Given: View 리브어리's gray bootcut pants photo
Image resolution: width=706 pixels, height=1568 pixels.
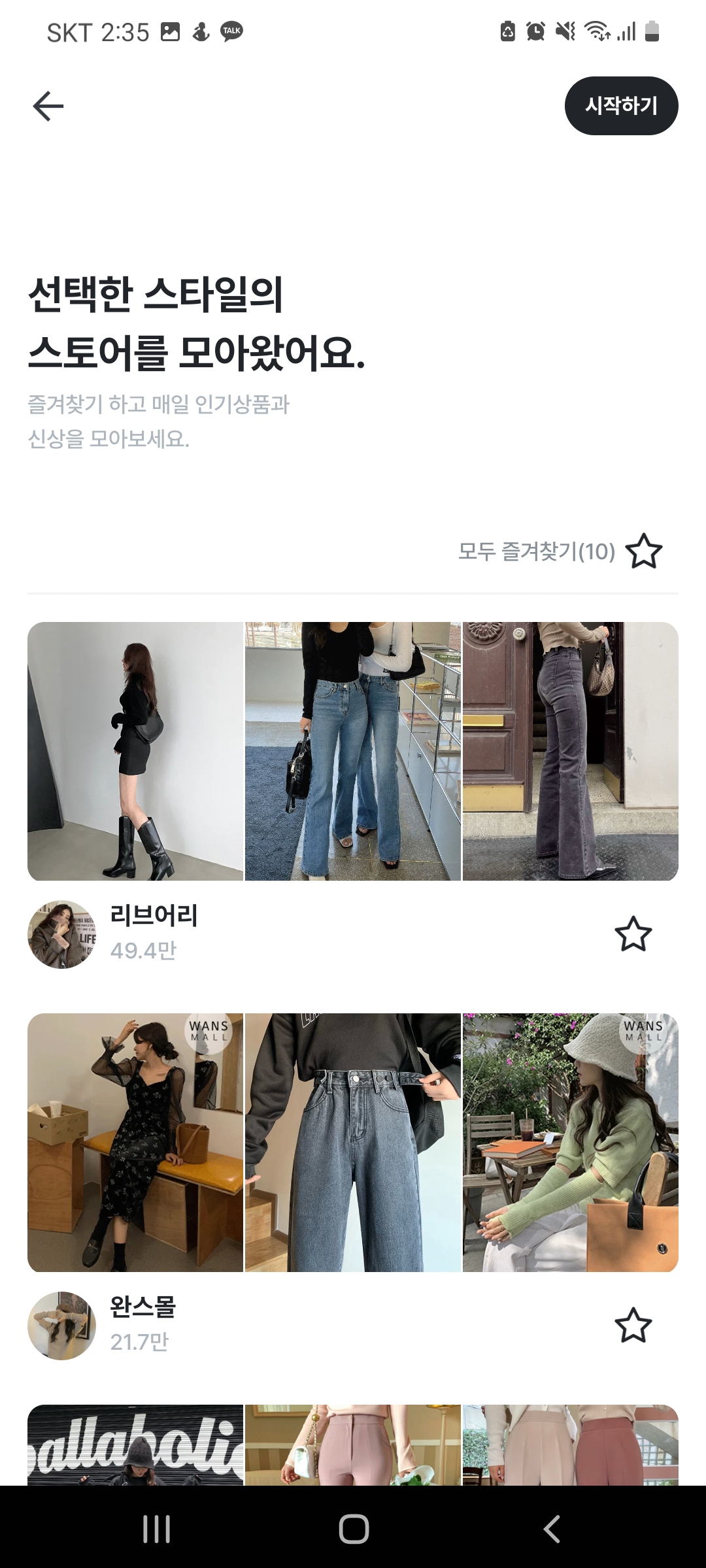Looking at the screenshot, I should click(570, 751).
